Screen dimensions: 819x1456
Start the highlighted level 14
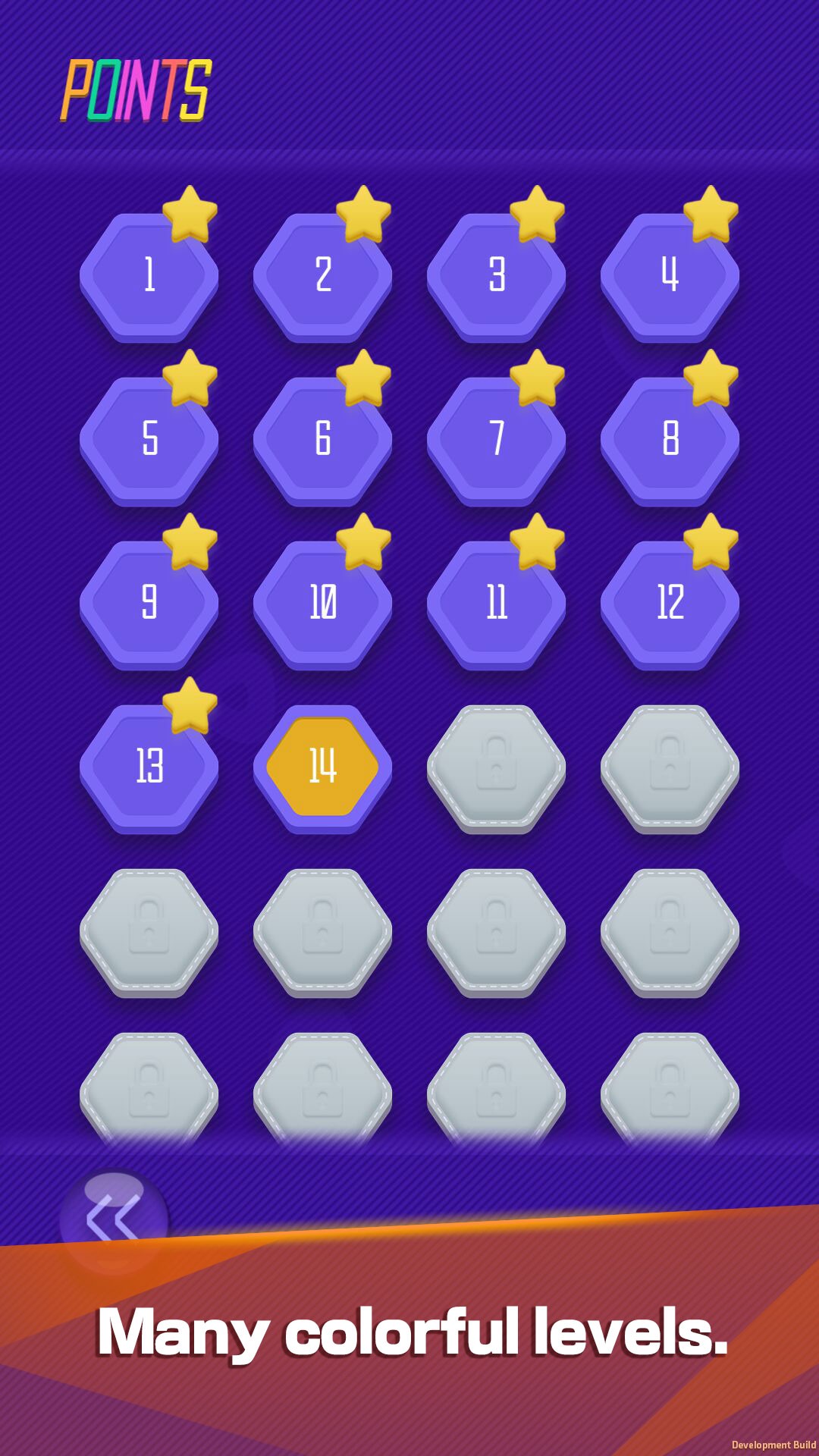tap(323, 767)
